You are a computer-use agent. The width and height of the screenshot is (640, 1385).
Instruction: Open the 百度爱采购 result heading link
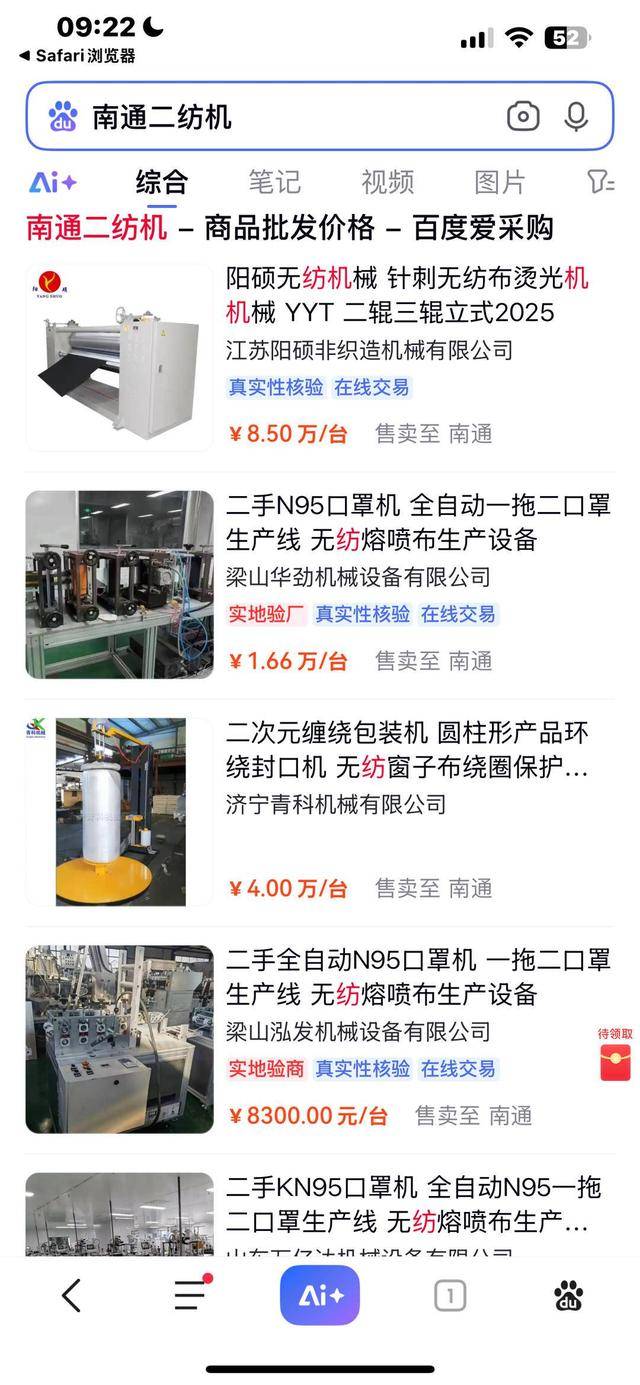(x=290, y=228)
